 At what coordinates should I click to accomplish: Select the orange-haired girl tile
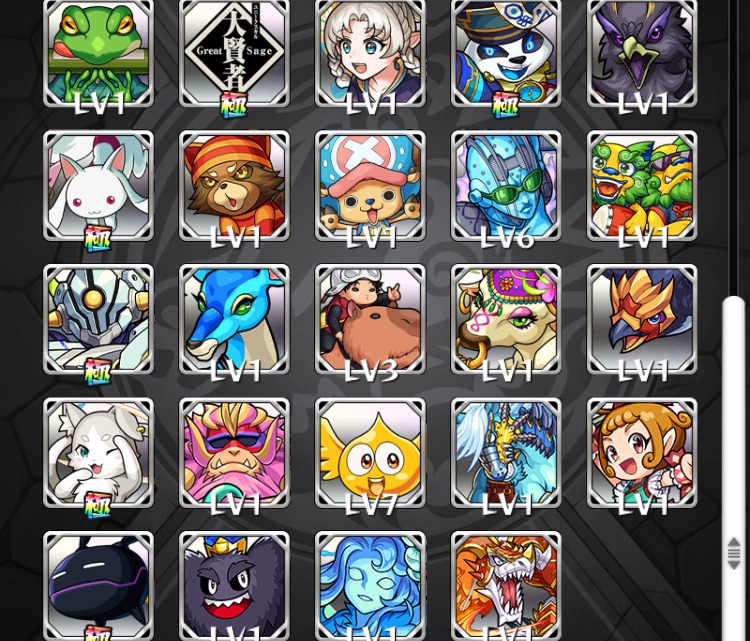pyautogui.click(x=642, y=454)
